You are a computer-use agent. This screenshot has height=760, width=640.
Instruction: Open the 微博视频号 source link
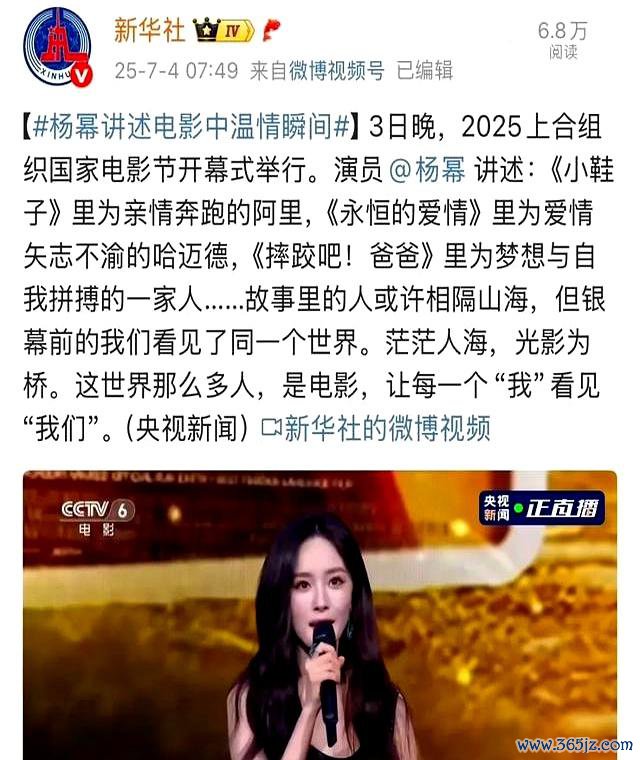(x=337, y=70)
